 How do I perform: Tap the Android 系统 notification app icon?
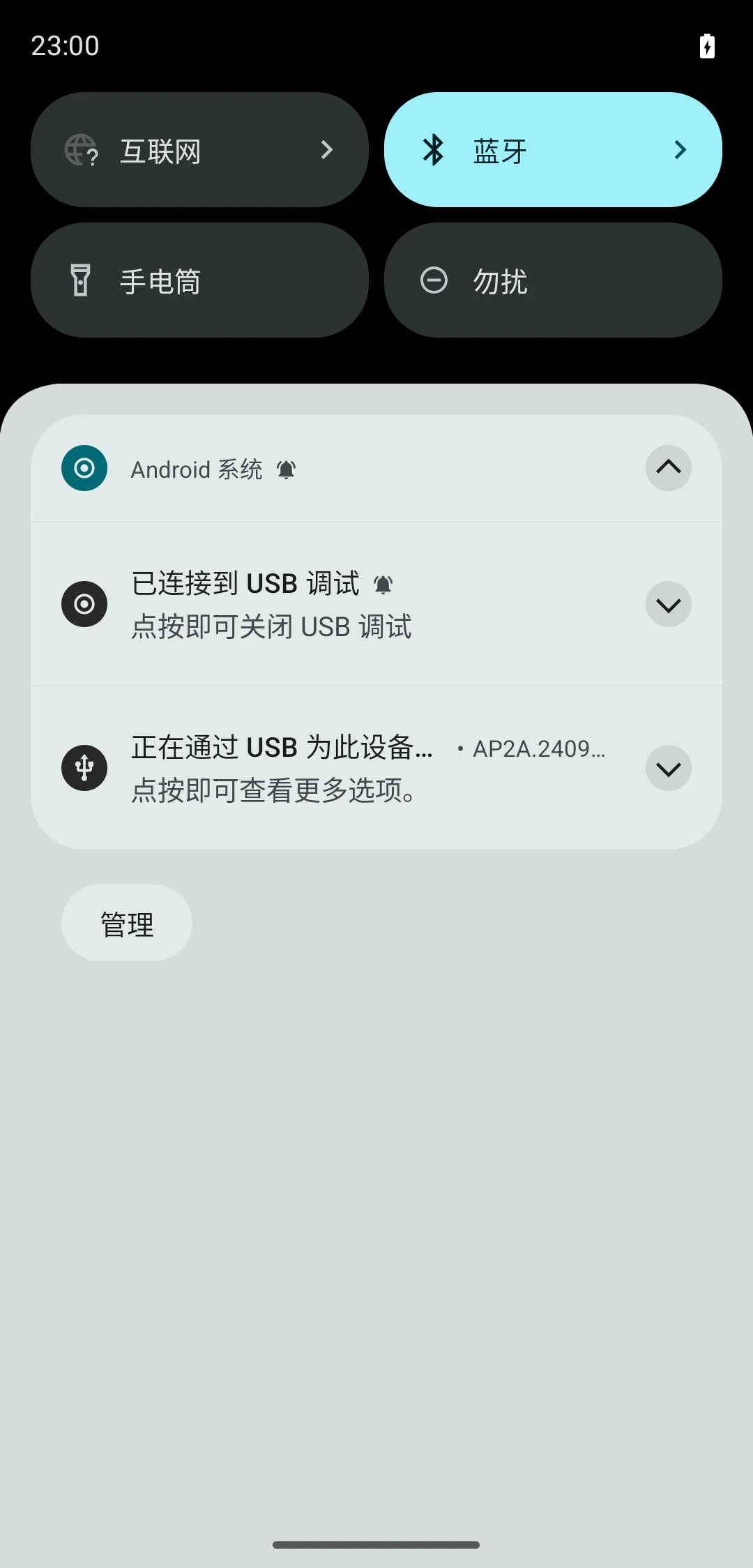(x=84, y=468)
